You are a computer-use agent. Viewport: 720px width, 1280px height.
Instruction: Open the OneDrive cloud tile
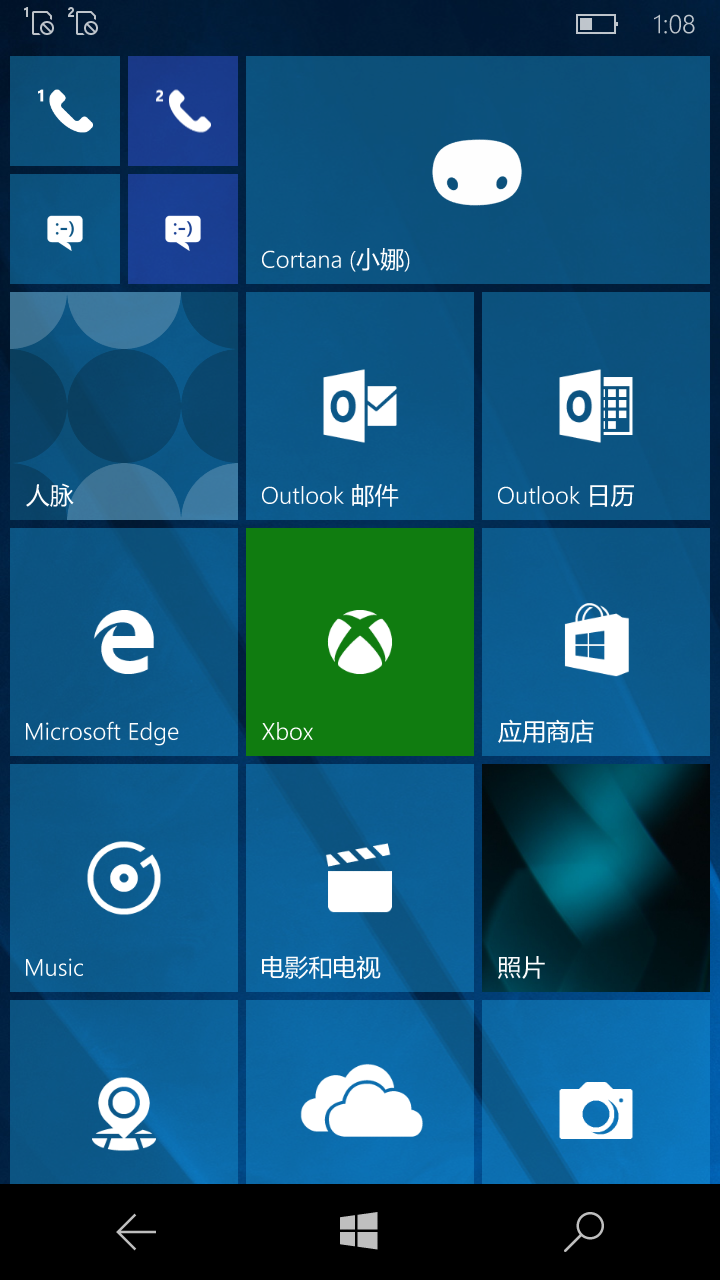click(x=360, y=1092)
